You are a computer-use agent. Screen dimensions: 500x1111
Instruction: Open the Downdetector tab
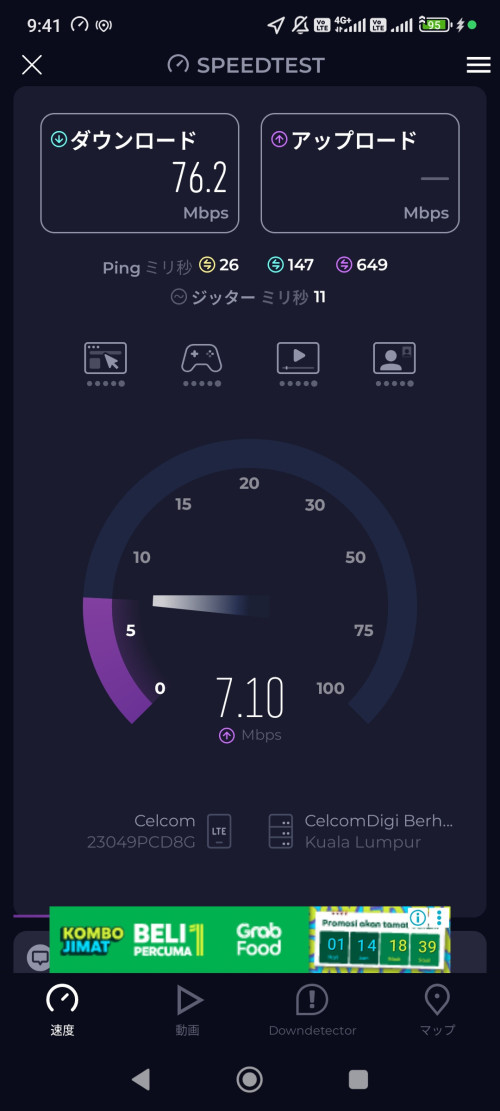[x=312, y=1010]
